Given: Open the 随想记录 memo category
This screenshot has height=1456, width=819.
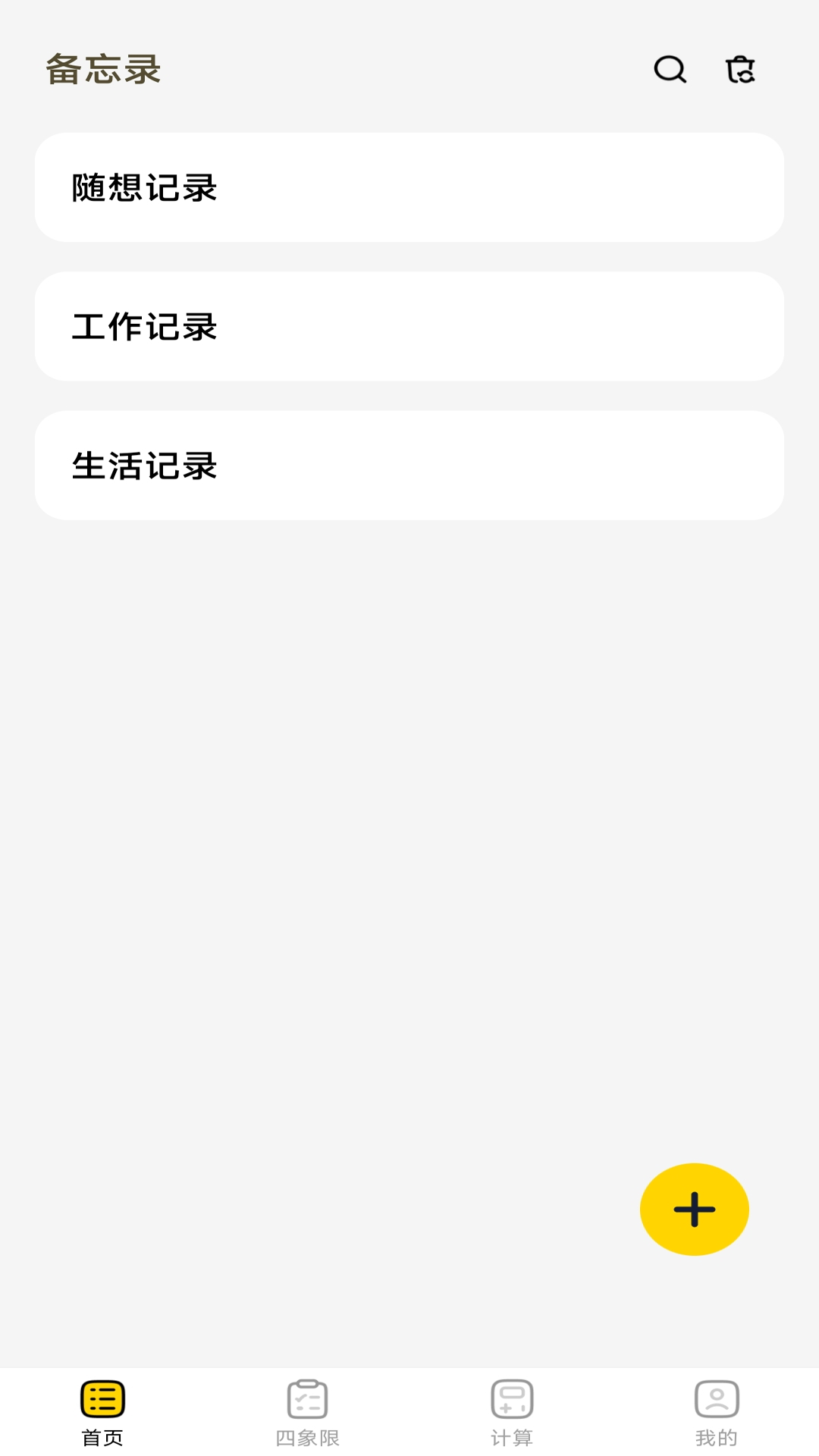Looking at the screenshot, I should (409, 187).
